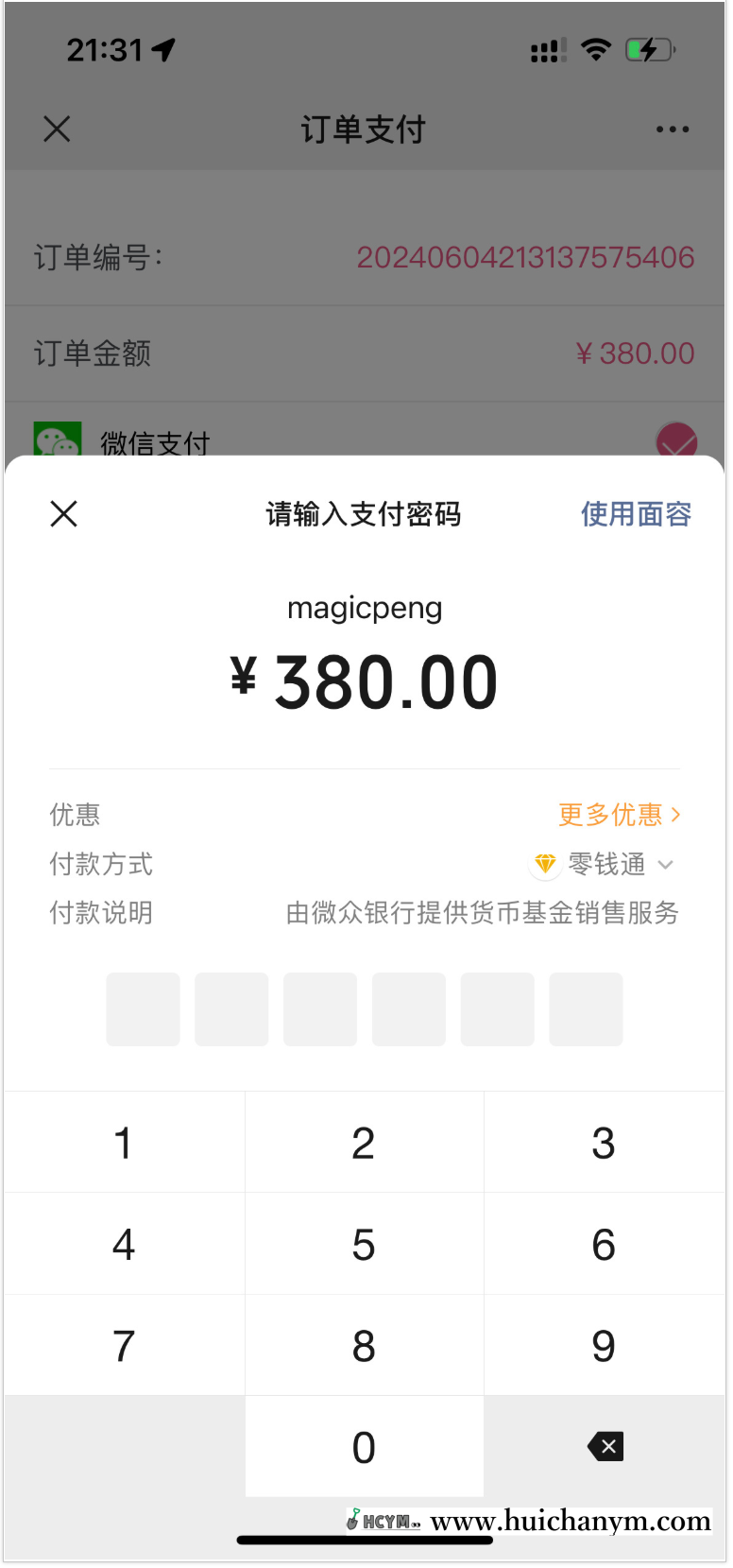Expand the 零钱通 payment method dropdown
Viewport: 733px width, 1568px height.
(665, 864)
